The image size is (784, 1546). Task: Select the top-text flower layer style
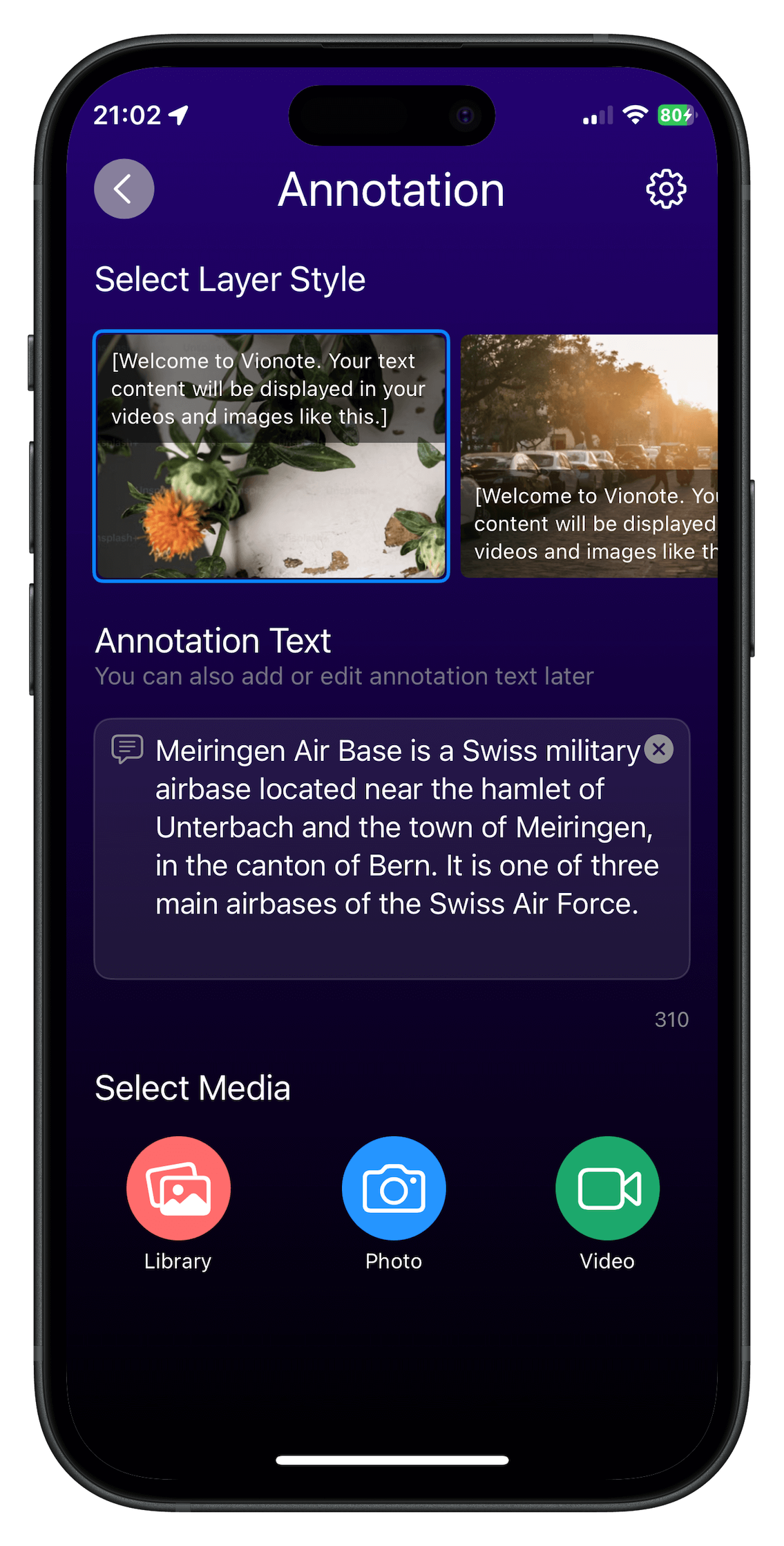[271, 456]
